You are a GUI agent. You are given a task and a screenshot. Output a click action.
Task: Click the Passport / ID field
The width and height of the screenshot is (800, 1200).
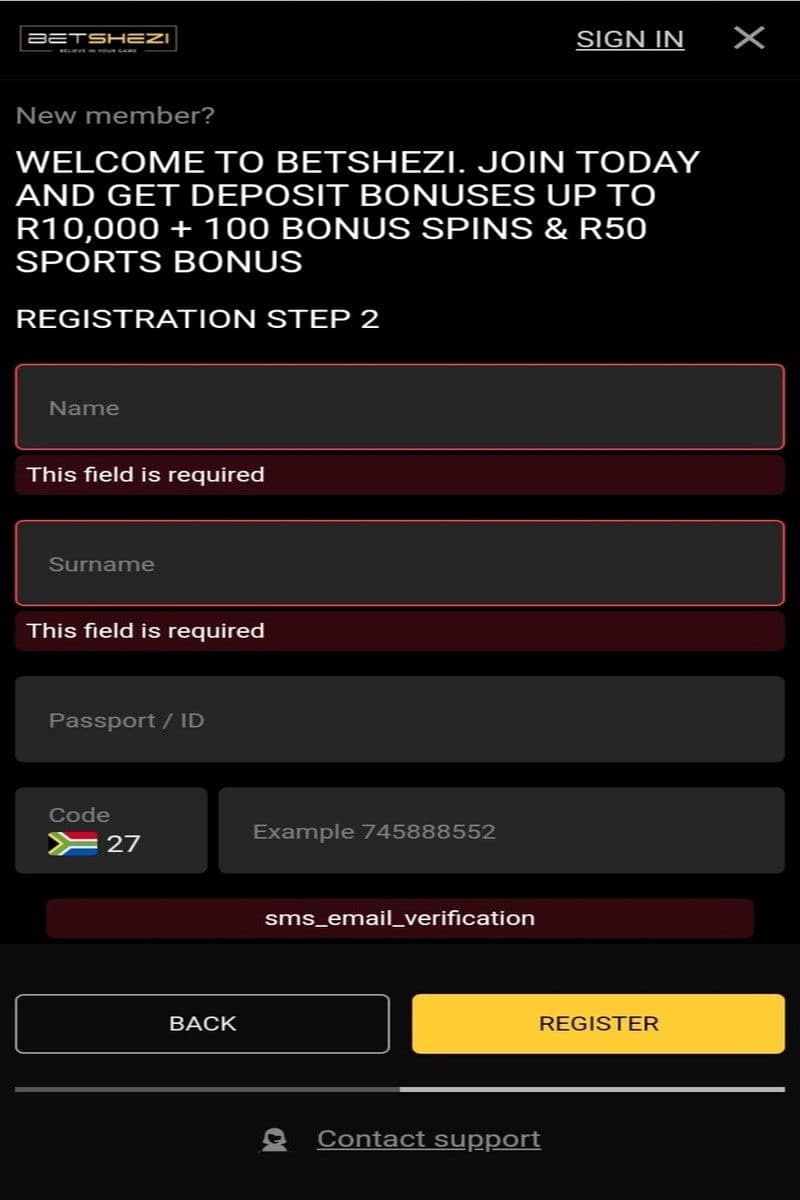coord(400,720)
